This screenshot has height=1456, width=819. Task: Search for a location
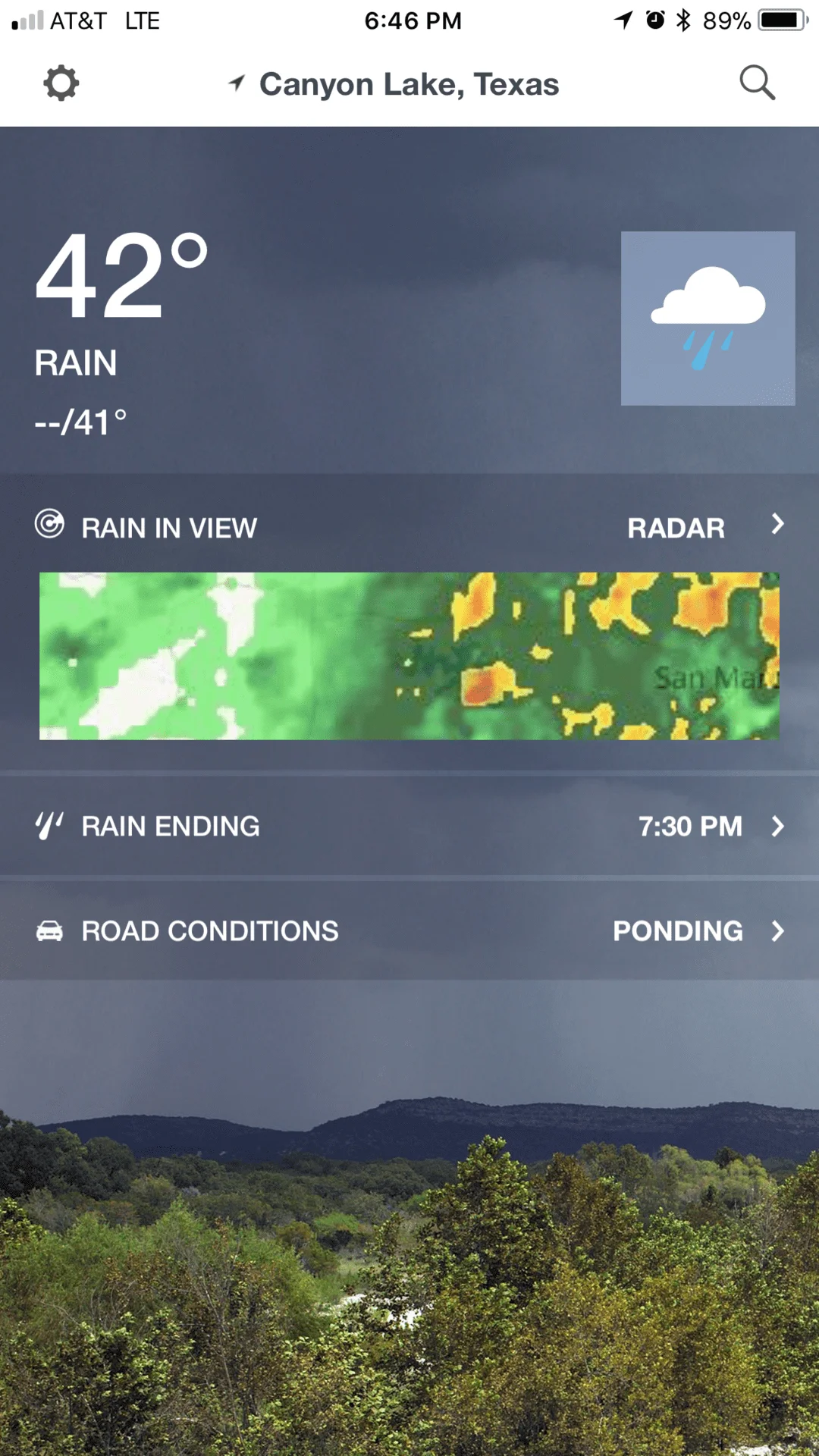click(757, 83)
